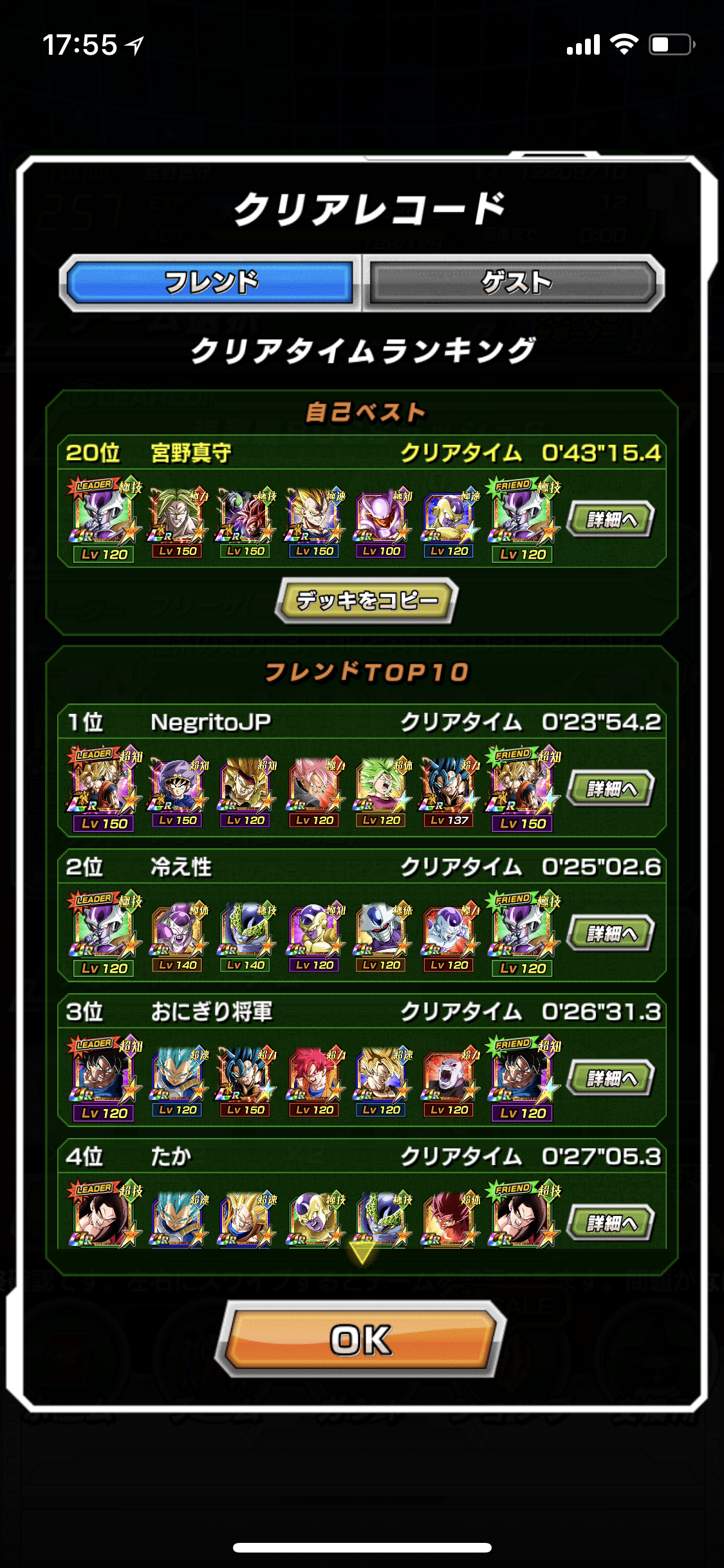Screen dimensions: 724x1568
Task: Switch to the フレンド tab
Action: pyautogui.click(x=210, y=282)
